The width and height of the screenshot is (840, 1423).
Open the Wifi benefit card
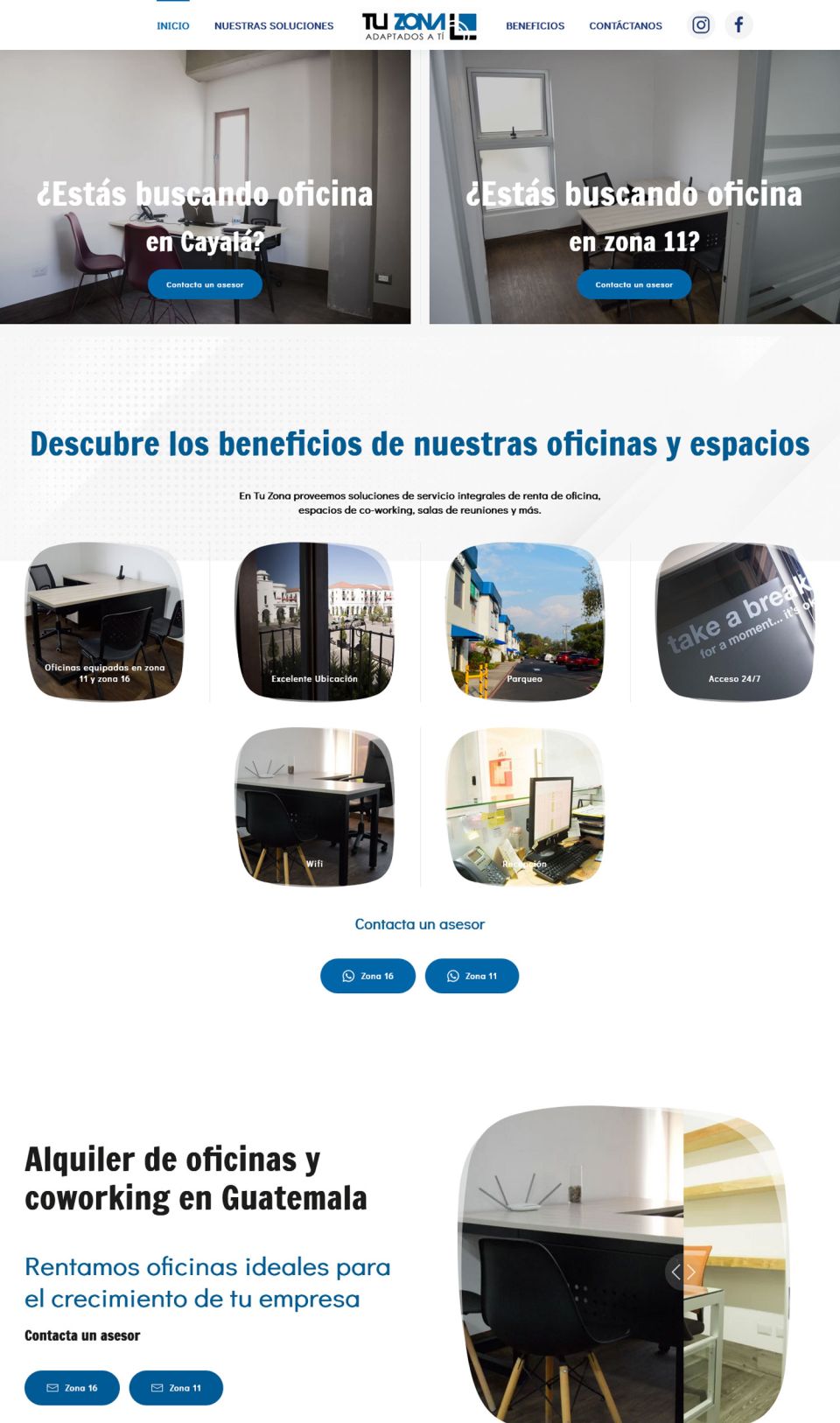[315, 807]
